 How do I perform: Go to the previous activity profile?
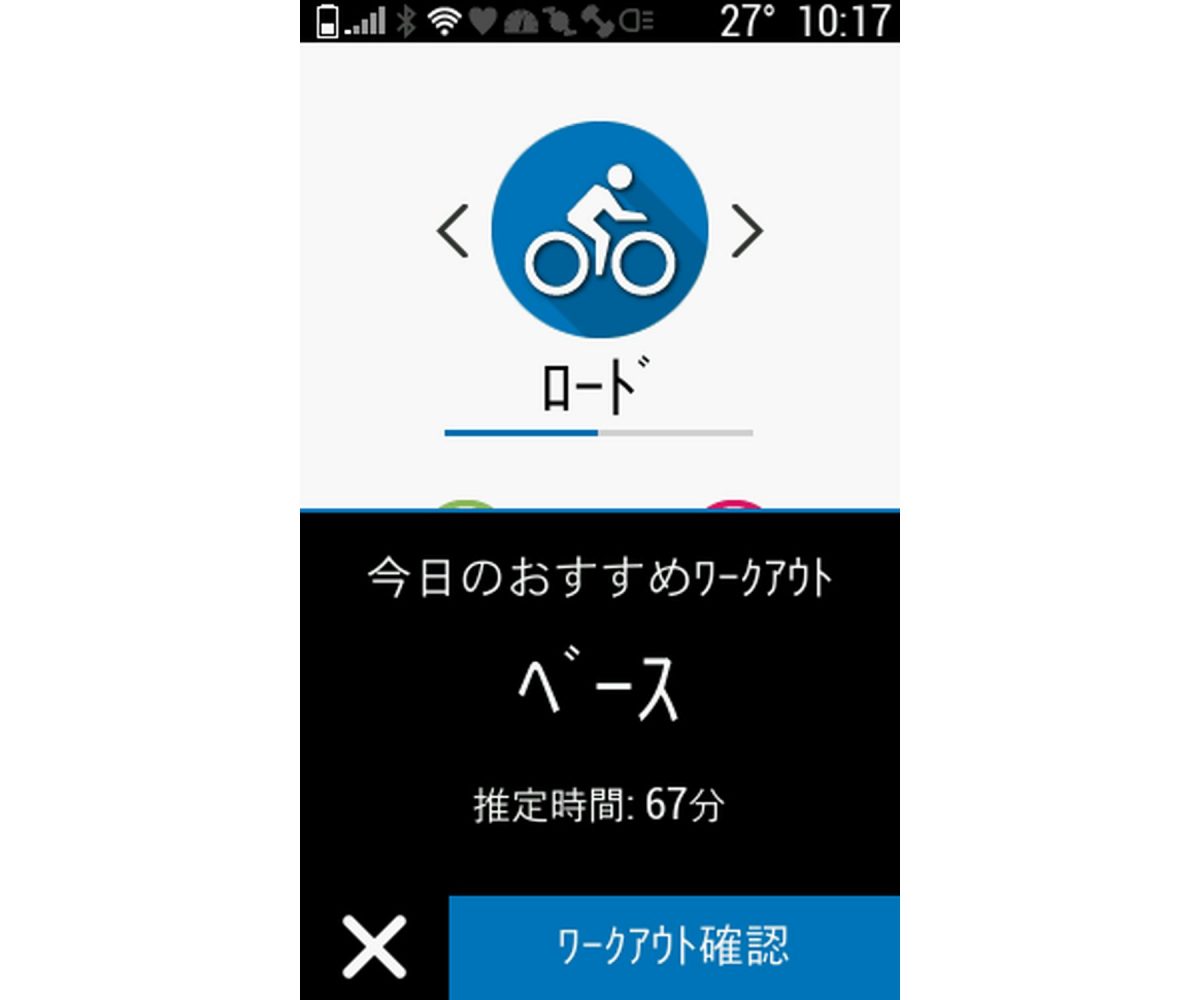coord(453,231)
